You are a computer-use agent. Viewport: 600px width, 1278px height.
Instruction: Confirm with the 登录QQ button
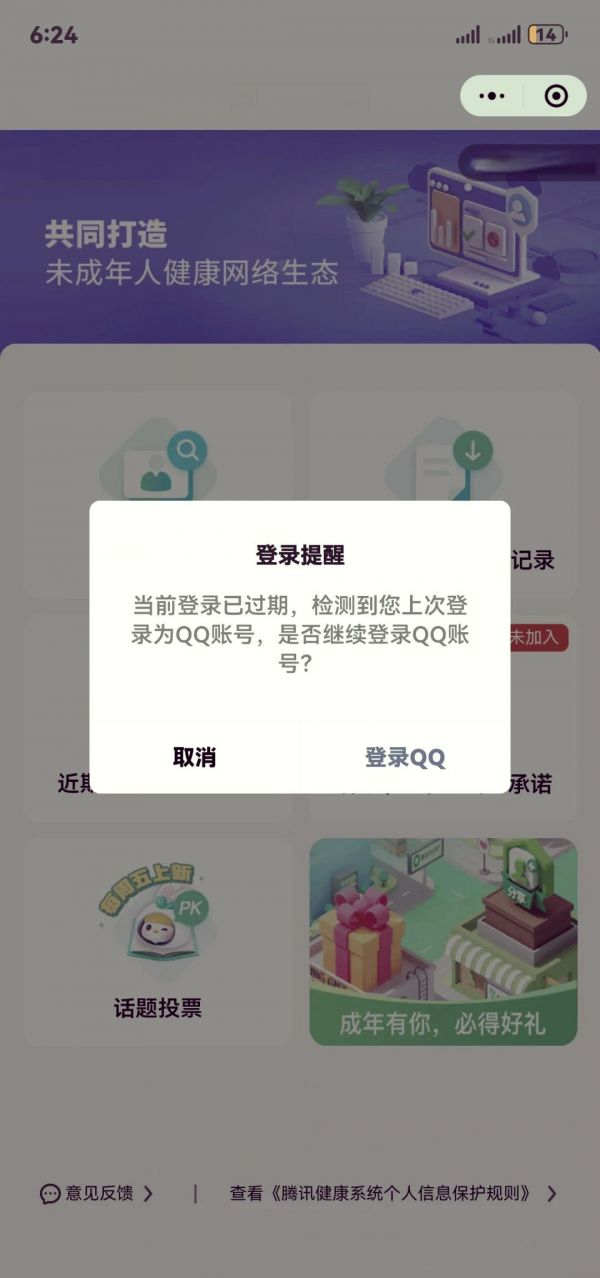coord(405,757)
